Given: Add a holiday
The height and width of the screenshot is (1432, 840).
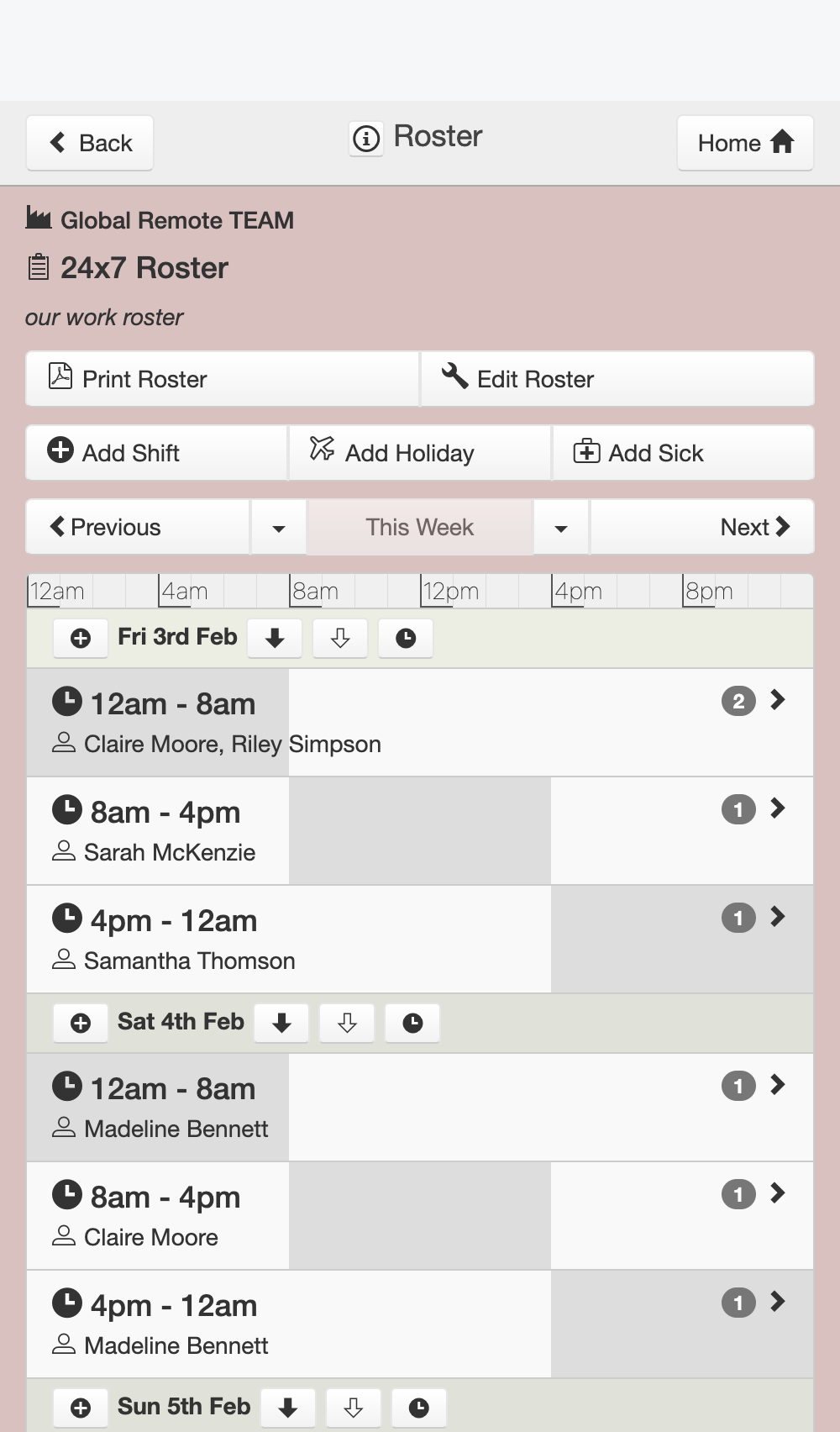Looking at the screenshot, I should [420, 453].
